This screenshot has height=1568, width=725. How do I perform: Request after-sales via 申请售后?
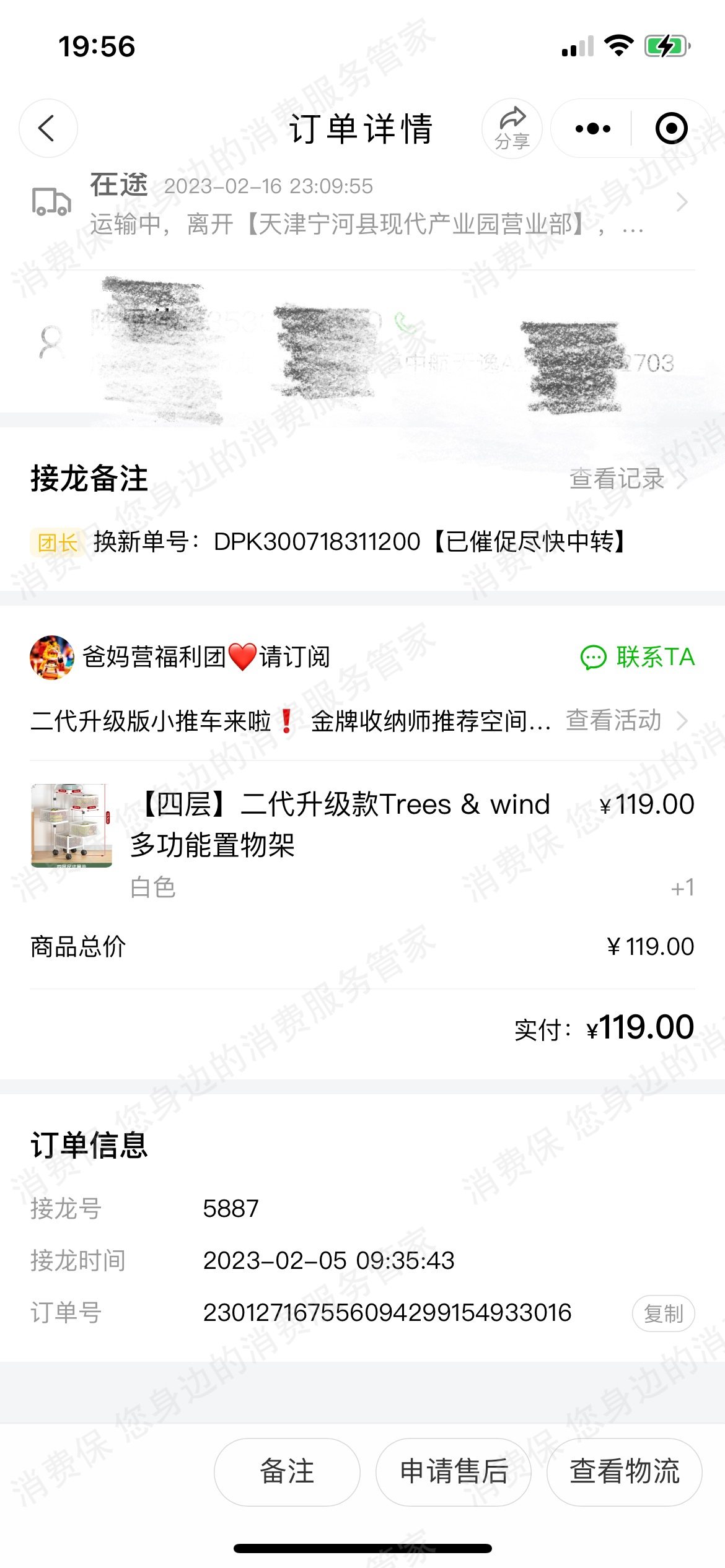[454, 1471]
